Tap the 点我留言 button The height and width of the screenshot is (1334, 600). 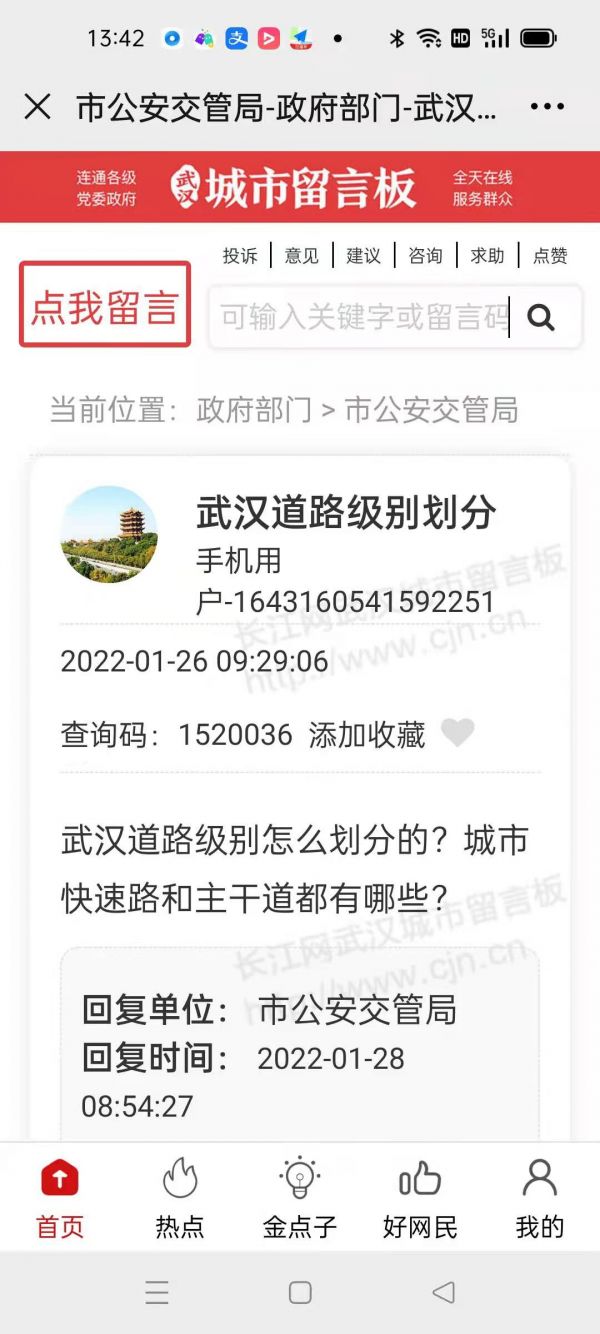point(105,305)
